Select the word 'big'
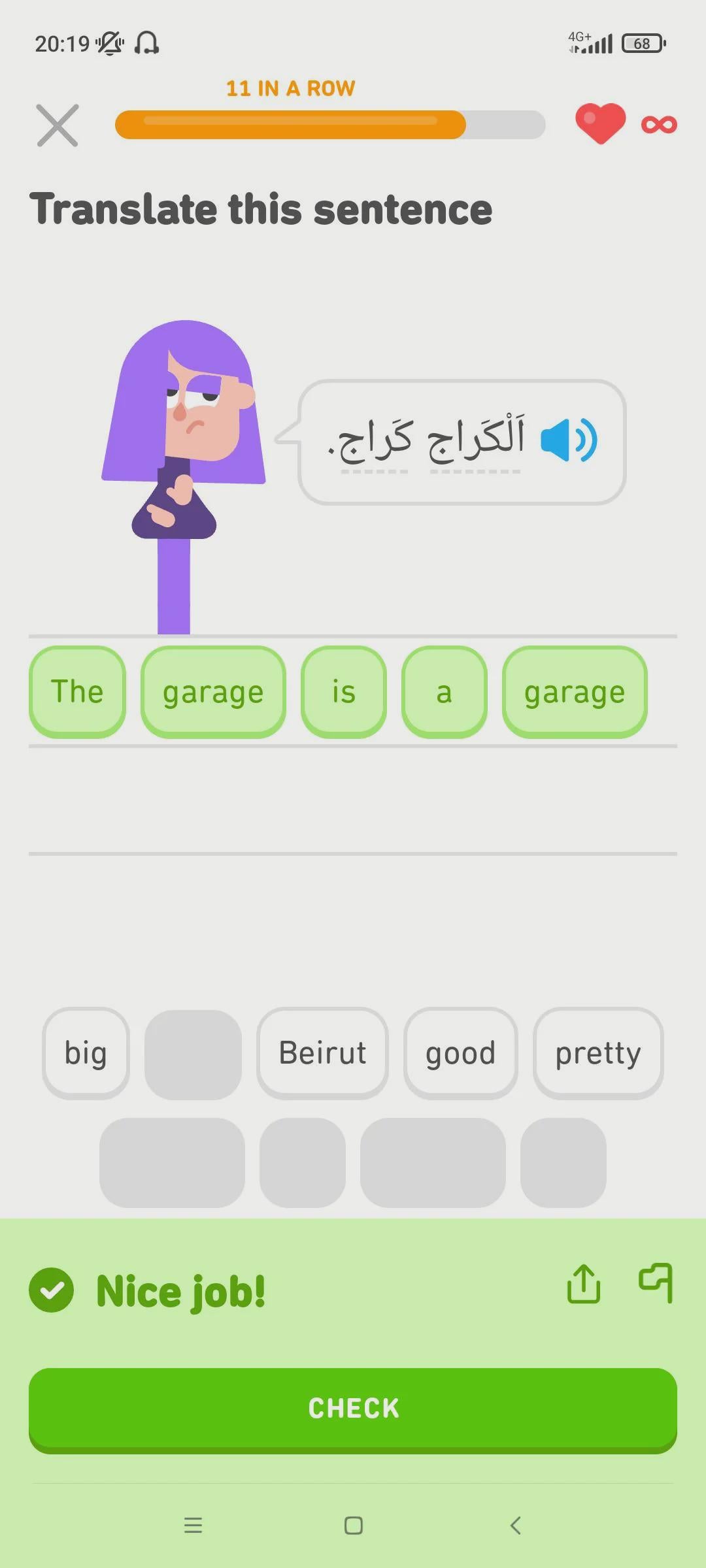This screenshot has width=706, height=1568. [x=86, y=1053]
